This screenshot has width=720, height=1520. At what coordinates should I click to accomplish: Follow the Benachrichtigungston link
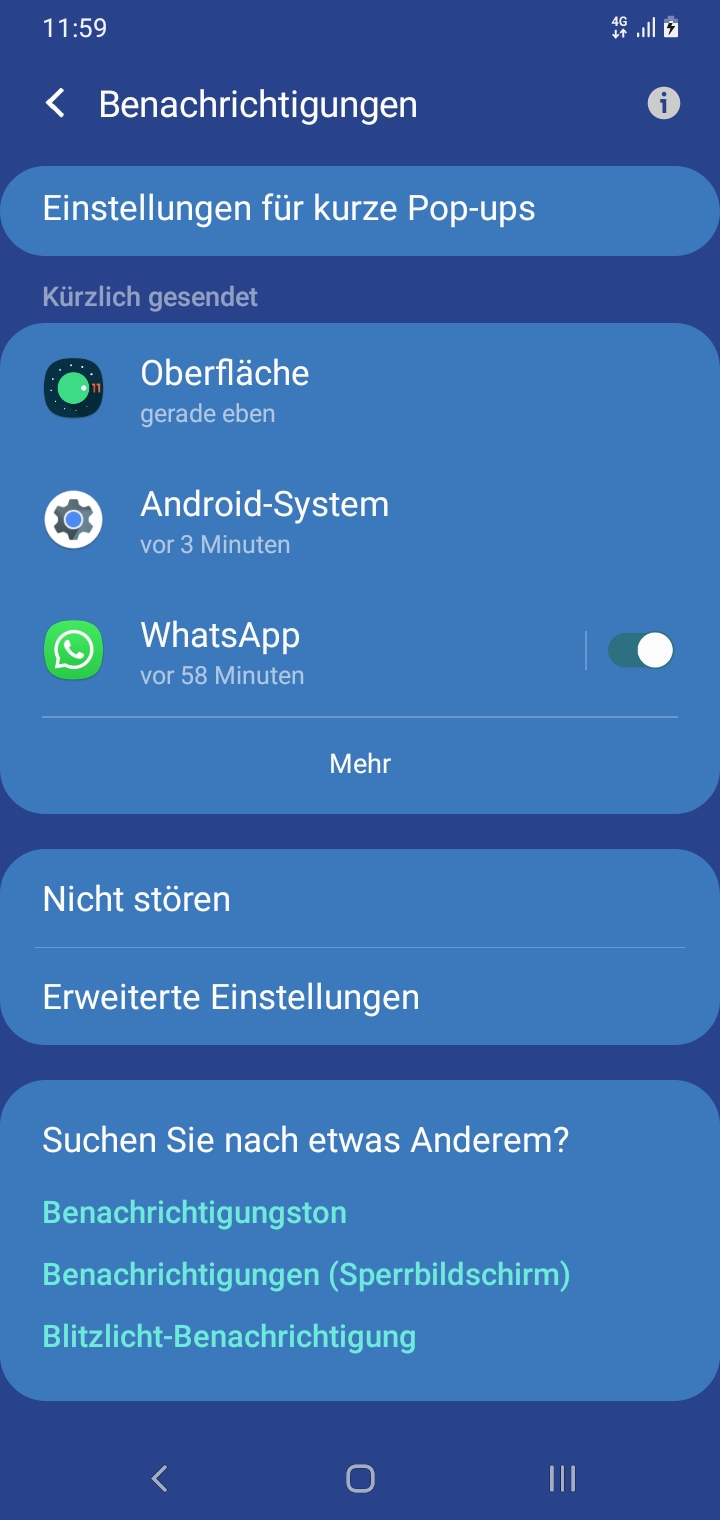point(194,1212)
